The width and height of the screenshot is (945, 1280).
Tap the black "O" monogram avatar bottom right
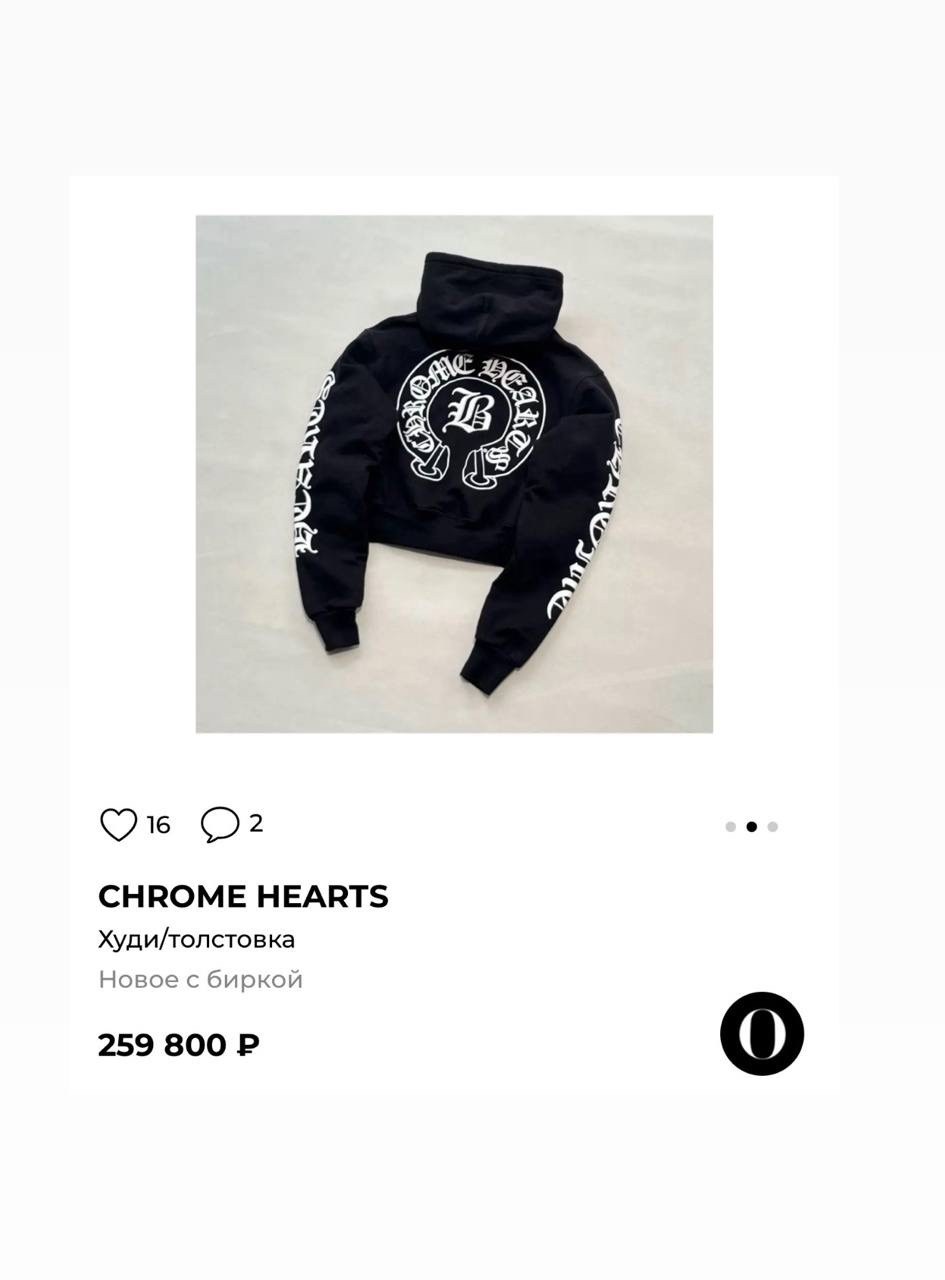tap(761, 1033)
